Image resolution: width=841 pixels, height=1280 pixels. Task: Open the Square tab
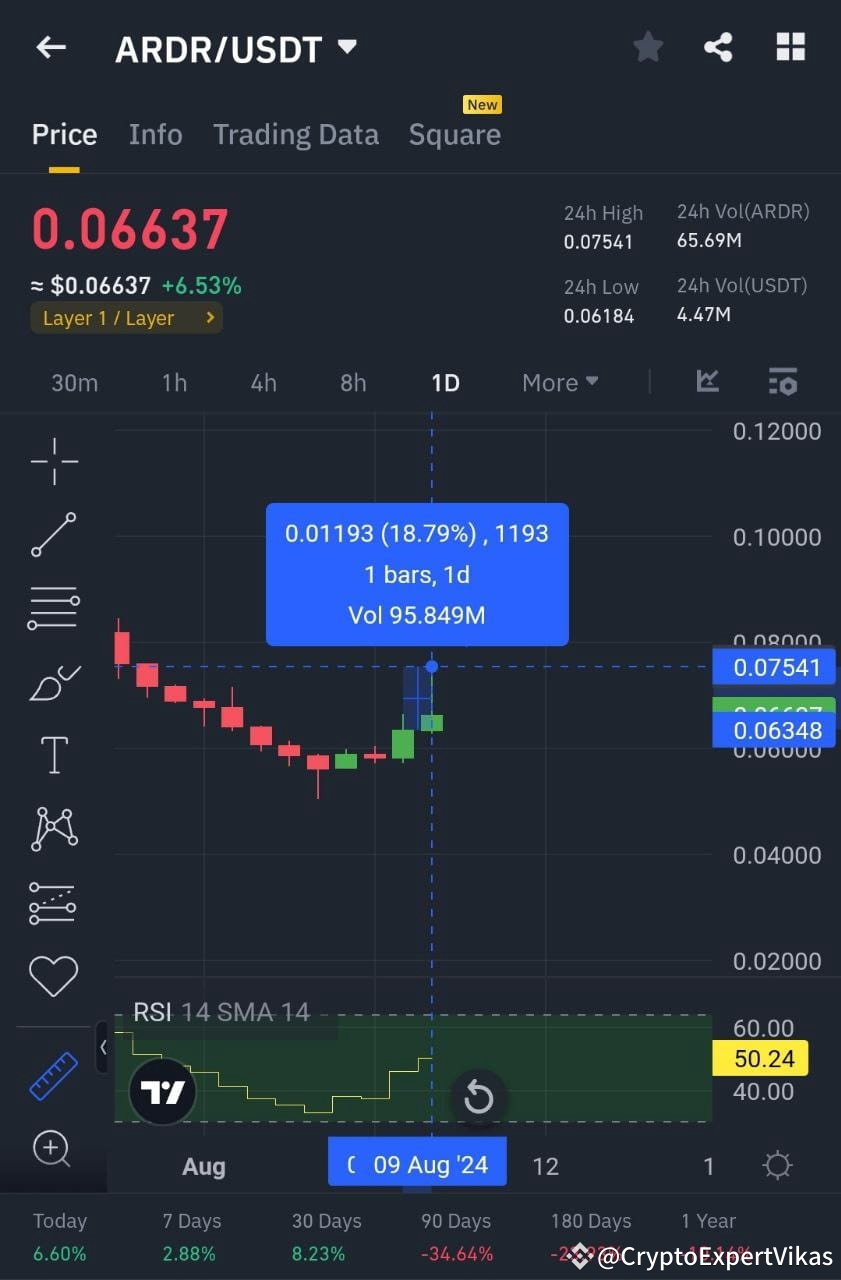coord(454,134)
